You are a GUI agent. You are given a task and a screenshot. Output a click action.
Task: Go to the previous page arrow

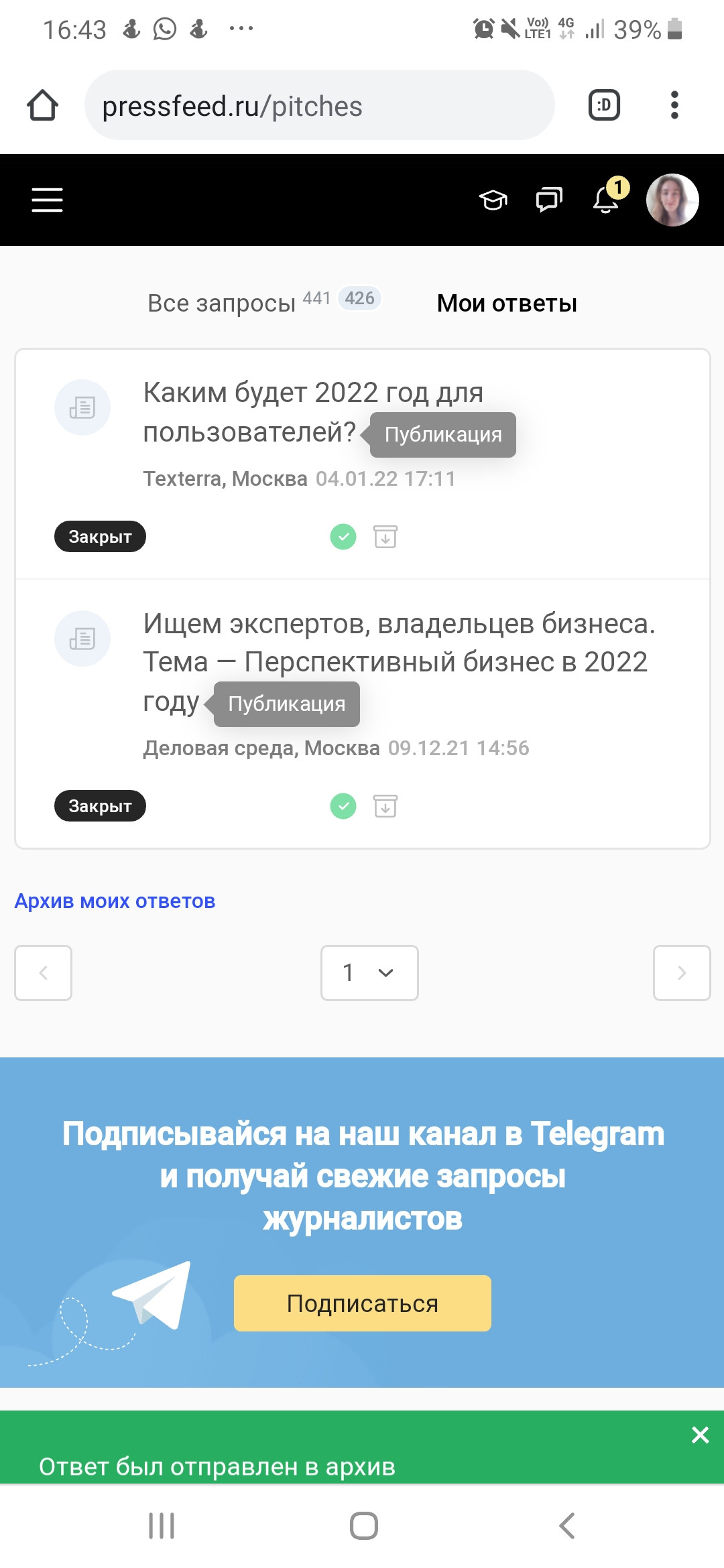(x=44, y=973)
